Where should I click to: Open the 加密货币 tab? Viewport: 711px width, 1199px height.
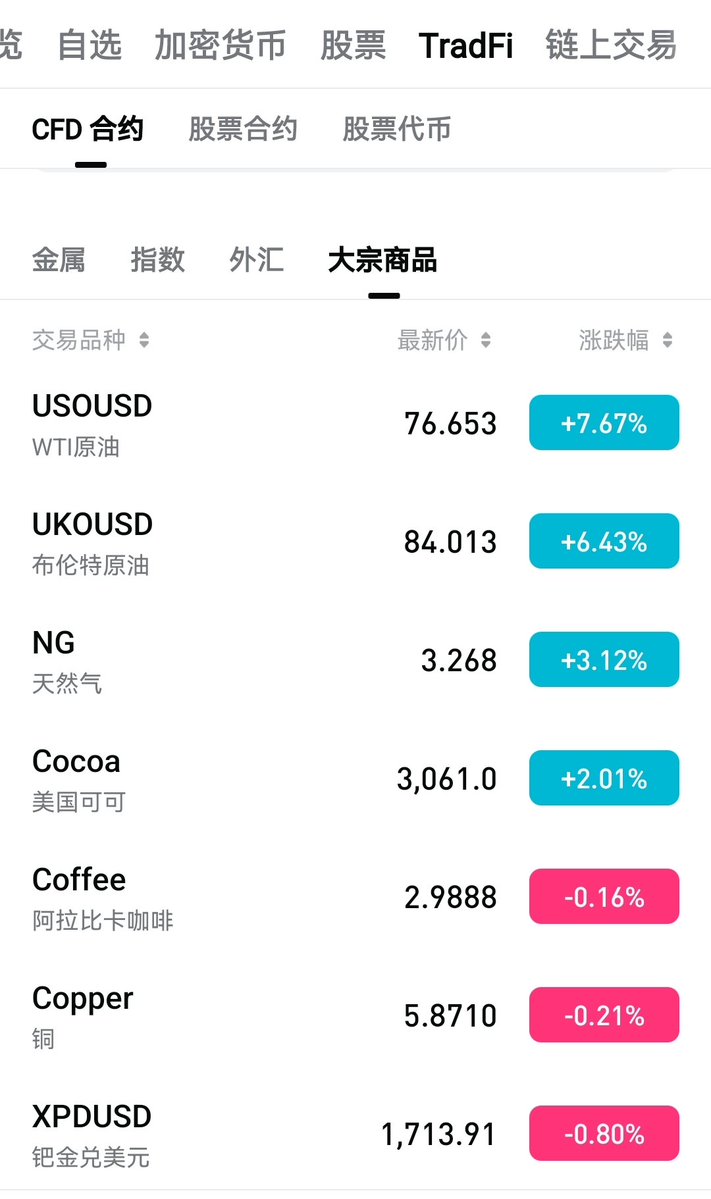[x=220, y=45]
